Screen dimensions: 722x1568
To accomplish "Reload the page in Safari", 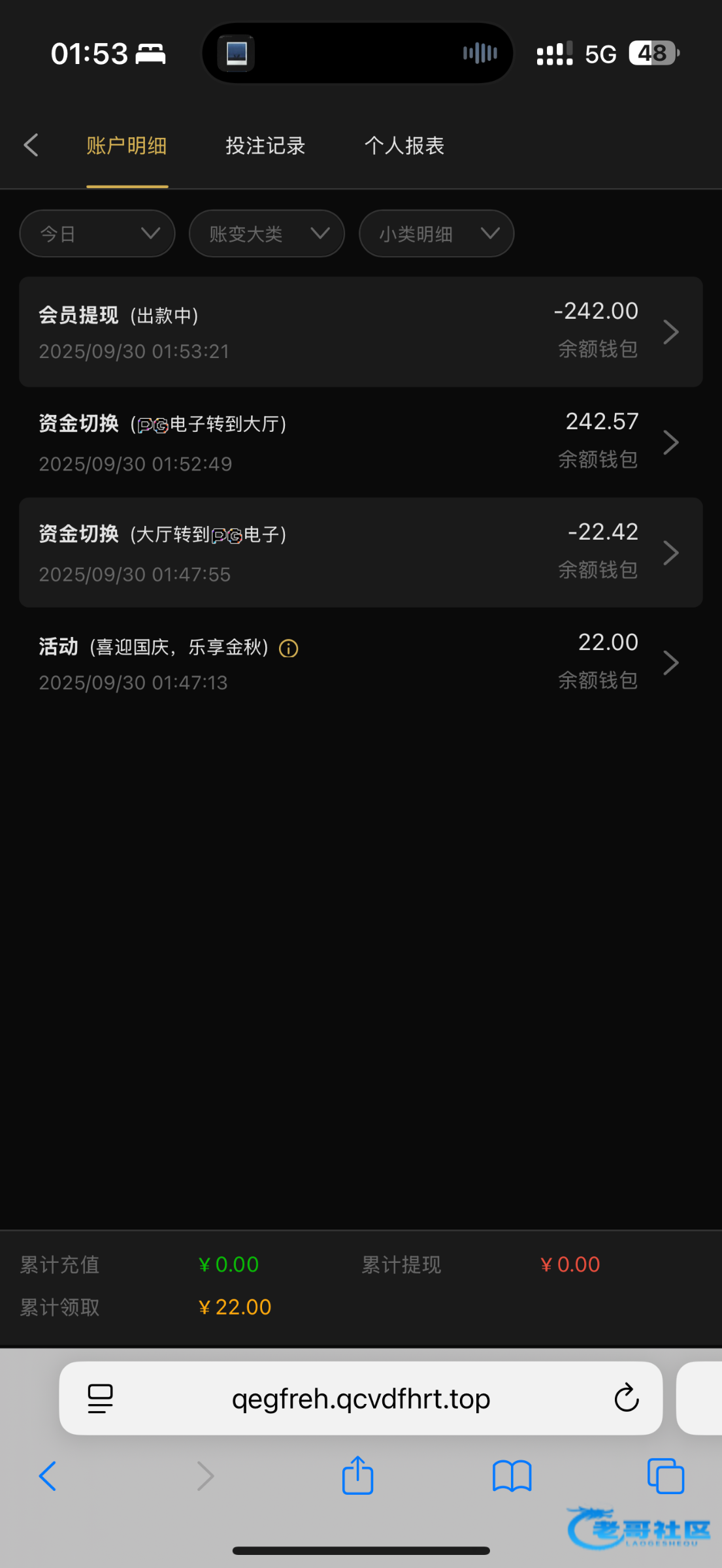I will (x=626, y=1398).
